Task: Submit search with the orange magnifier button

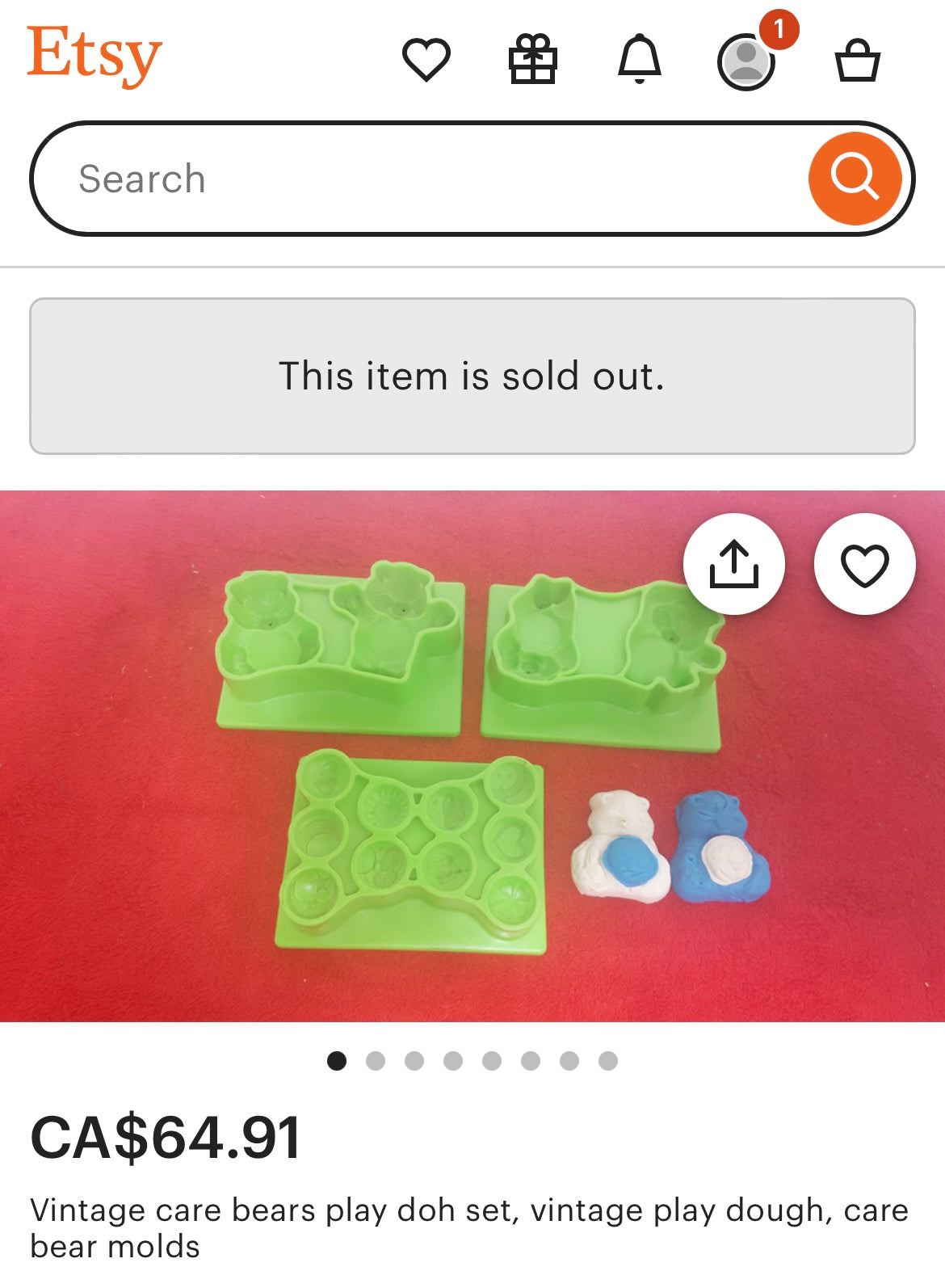Action: 855,179
